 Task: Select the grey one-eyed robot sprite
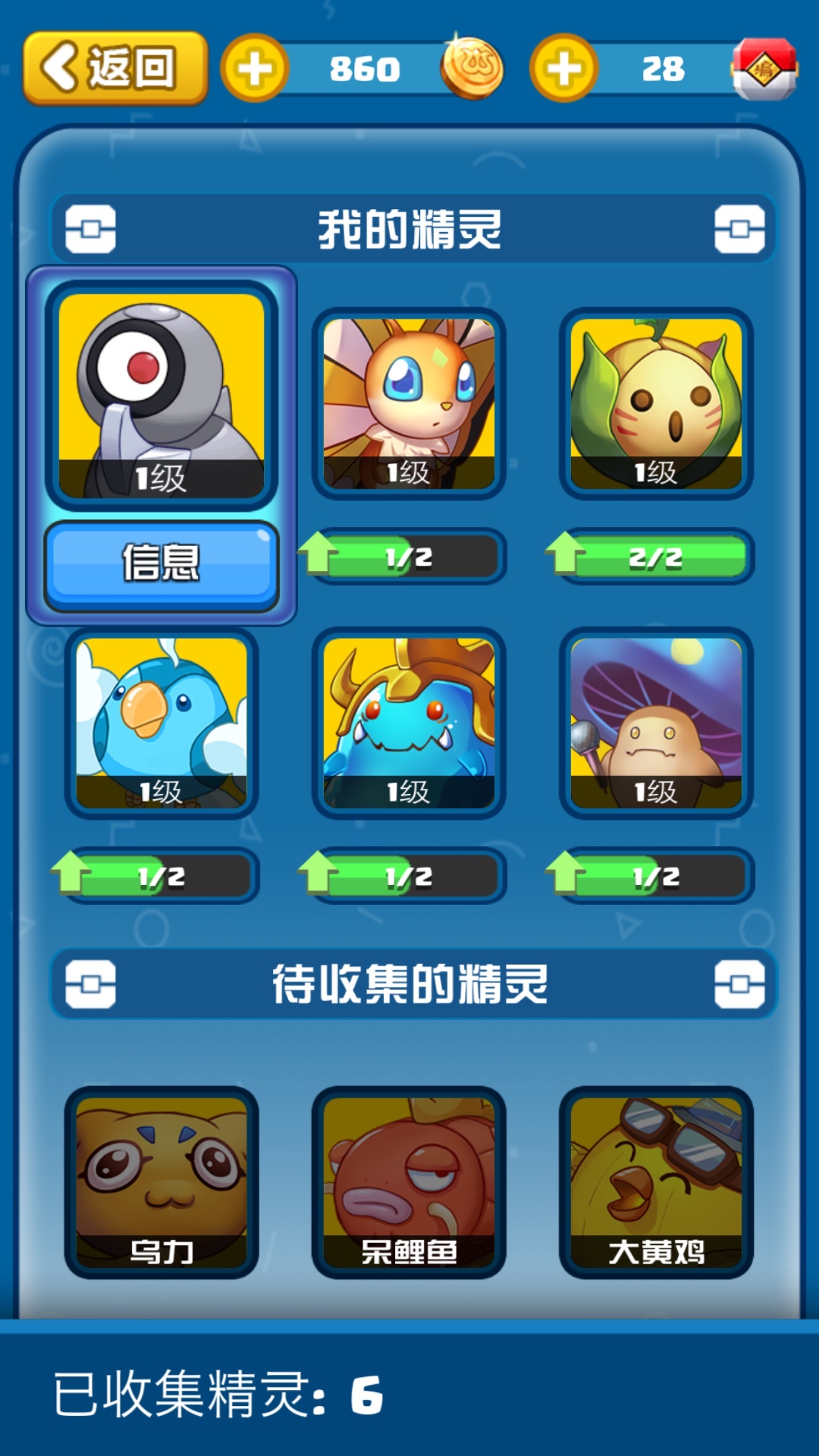click(x=162, y=396)
